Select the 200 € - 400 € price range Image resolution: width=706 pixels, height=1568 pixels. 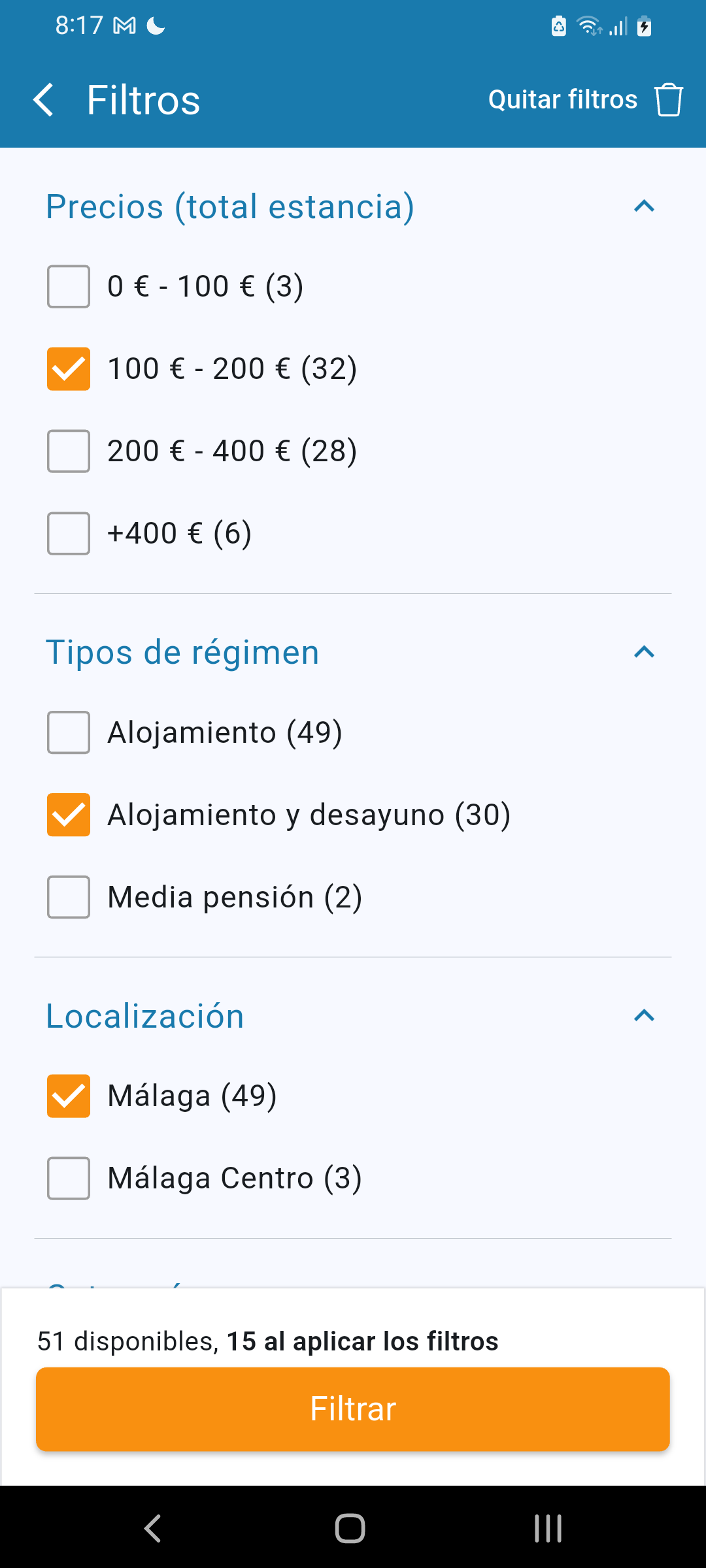(69, 451)
